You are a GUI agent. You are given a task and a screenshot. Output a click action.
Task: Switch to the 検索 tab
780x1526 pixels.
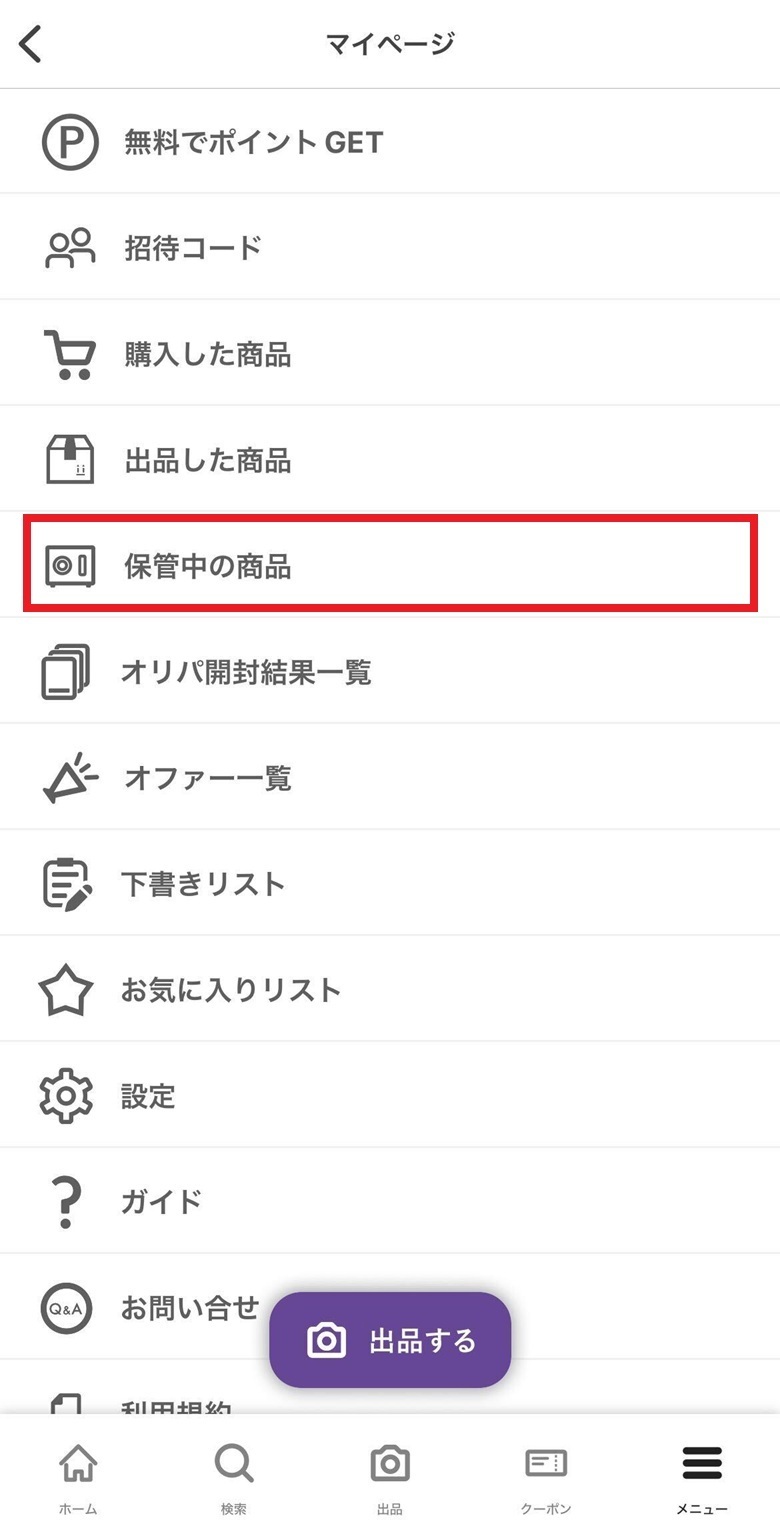234,1477
